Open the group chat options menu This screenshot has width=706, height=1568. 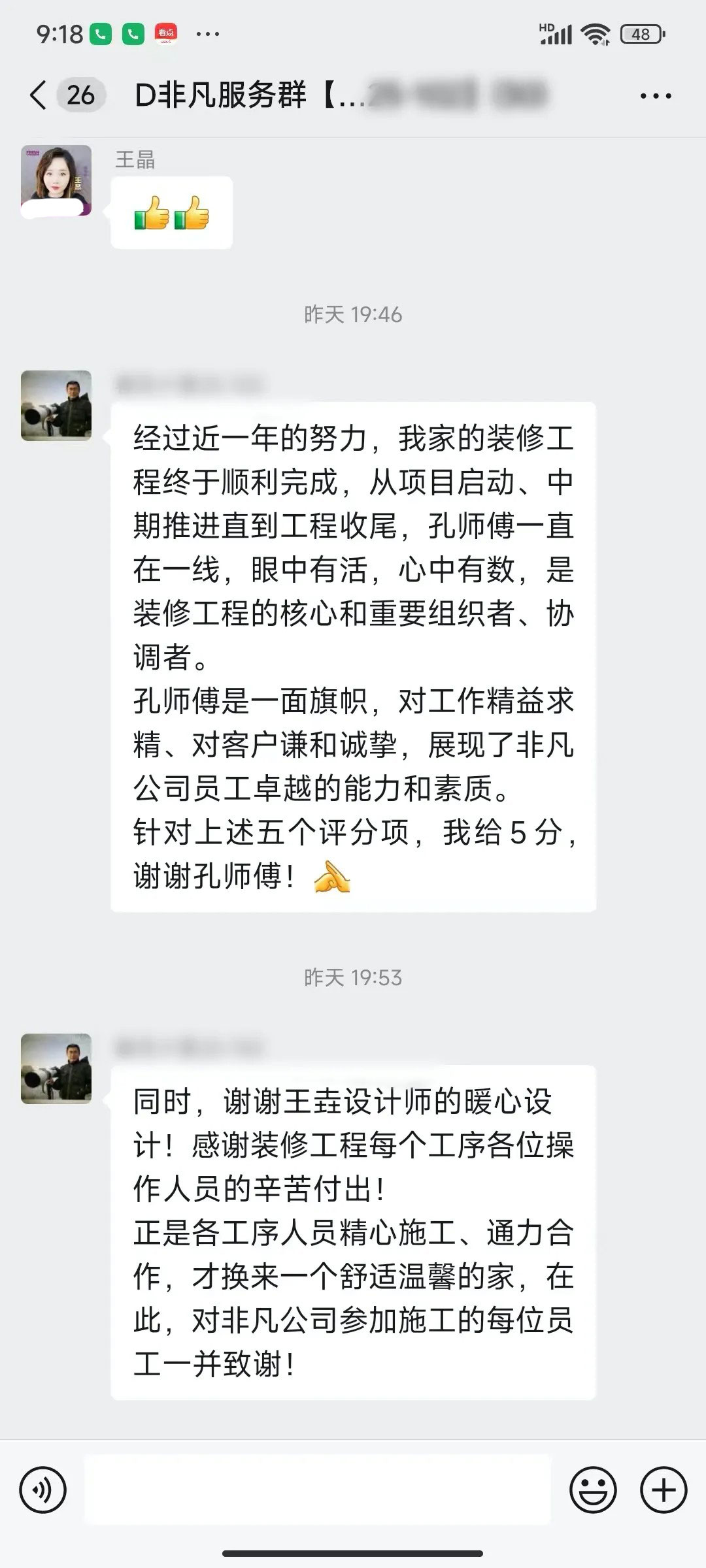click(x=656, y=96)
